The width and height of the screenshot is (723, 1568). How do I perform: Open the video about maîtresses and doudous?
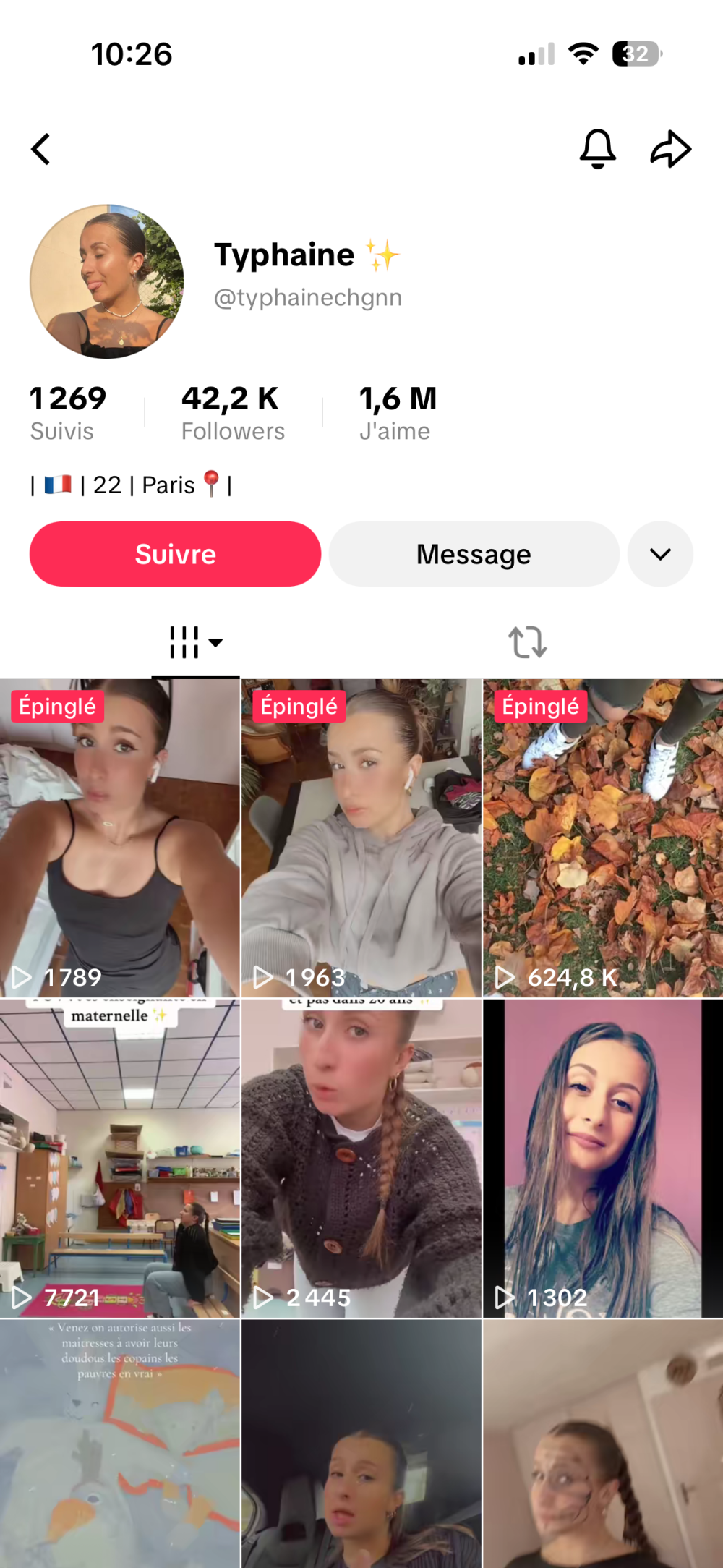[119, 1443]
